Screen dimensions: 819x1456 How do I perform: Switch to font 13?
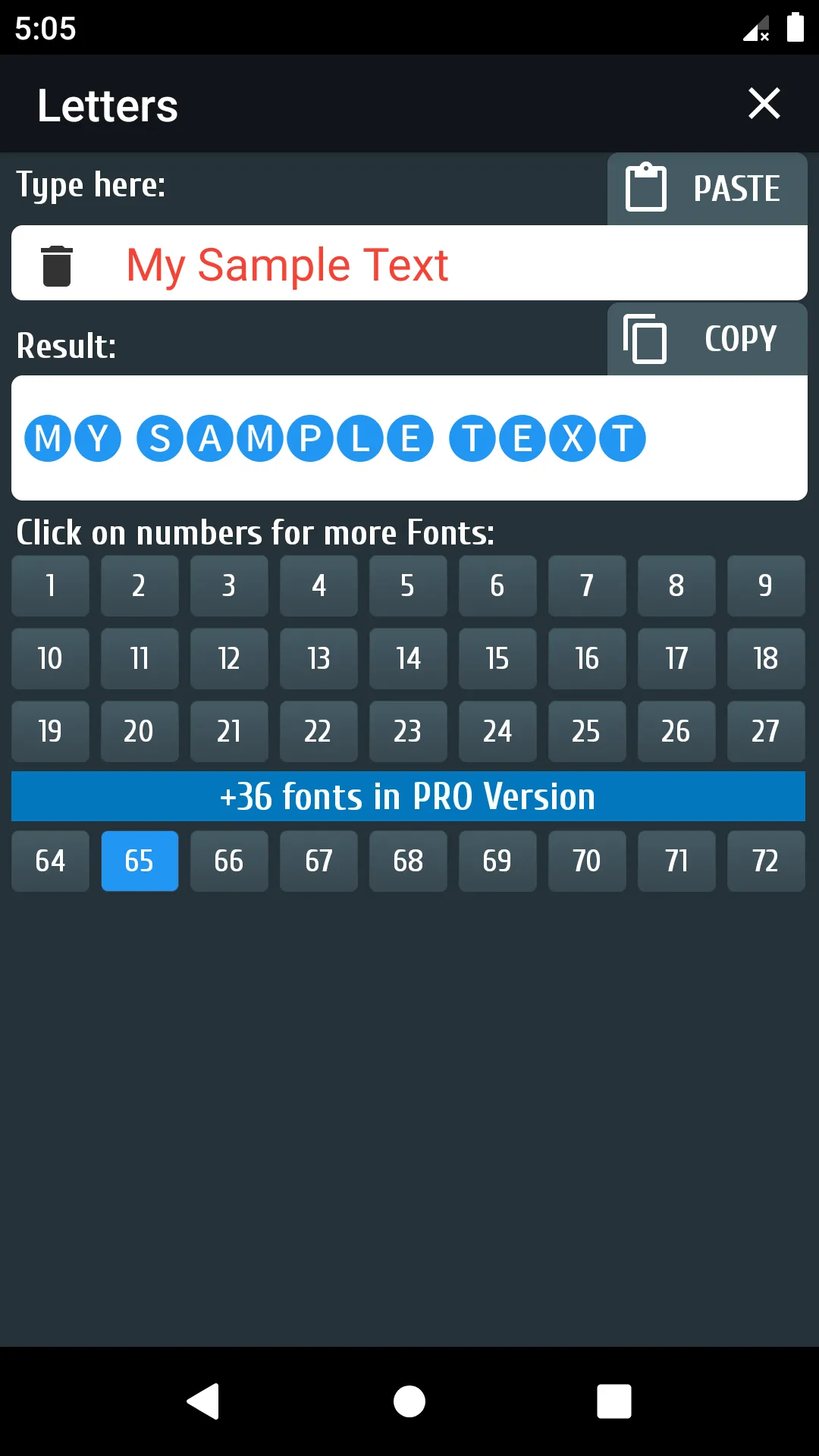pos(318,658)
